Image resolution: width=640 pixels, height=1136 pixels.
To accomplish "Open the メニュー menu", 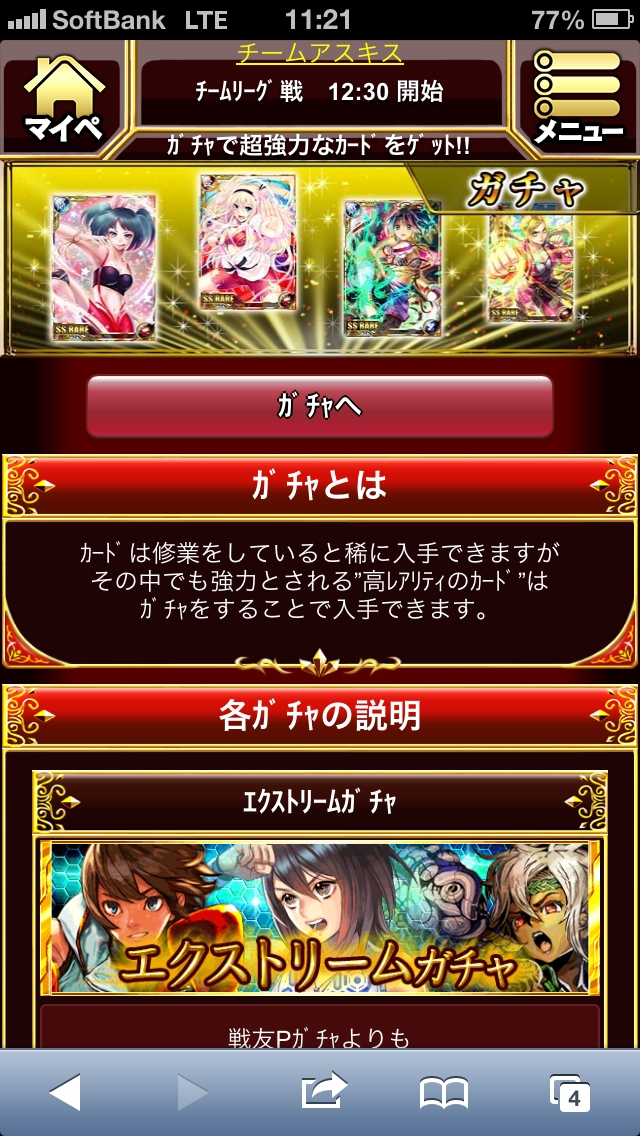I will pos(578,100).
